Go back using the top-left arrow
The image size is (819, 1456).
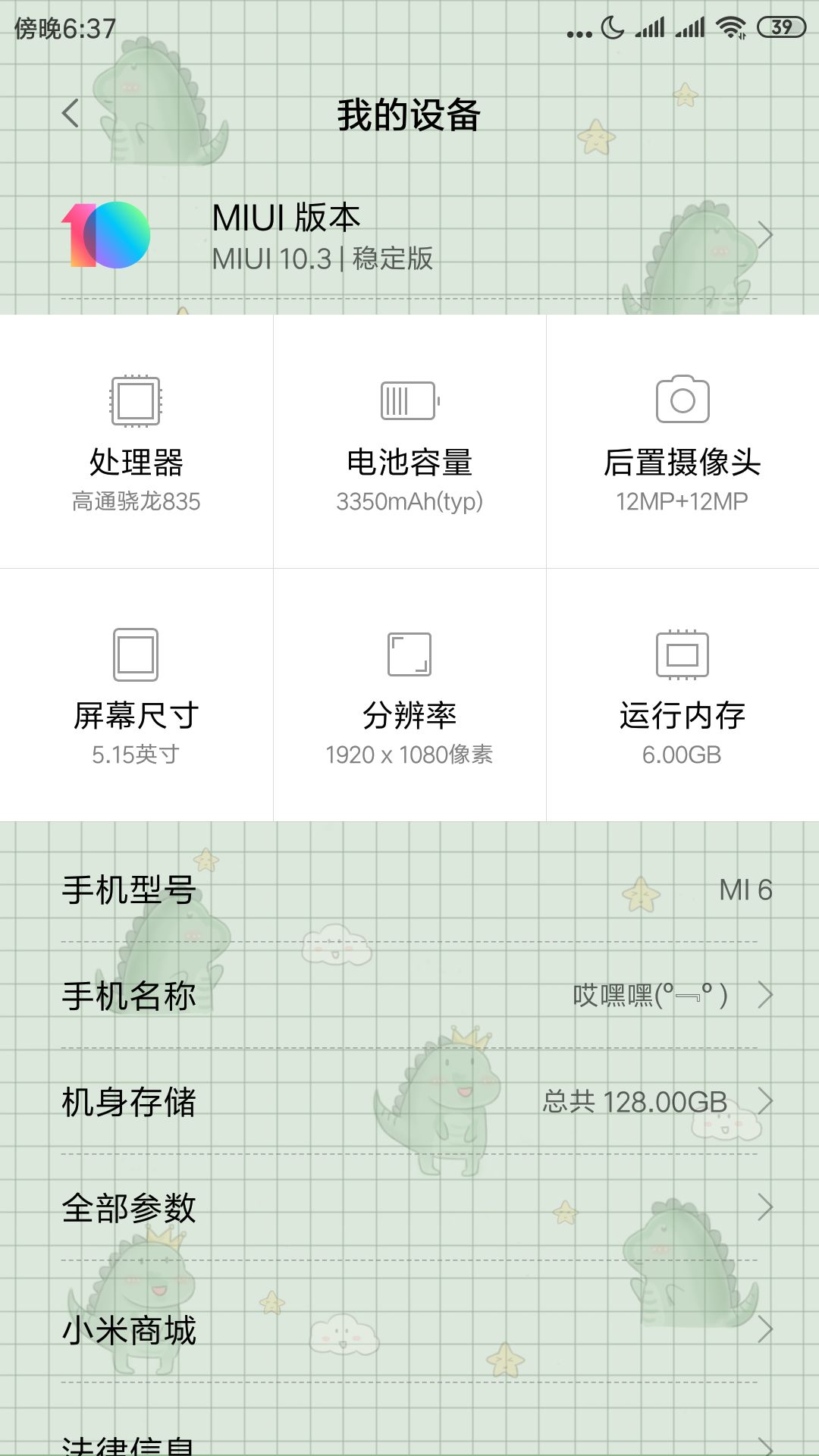click(71, 114)
